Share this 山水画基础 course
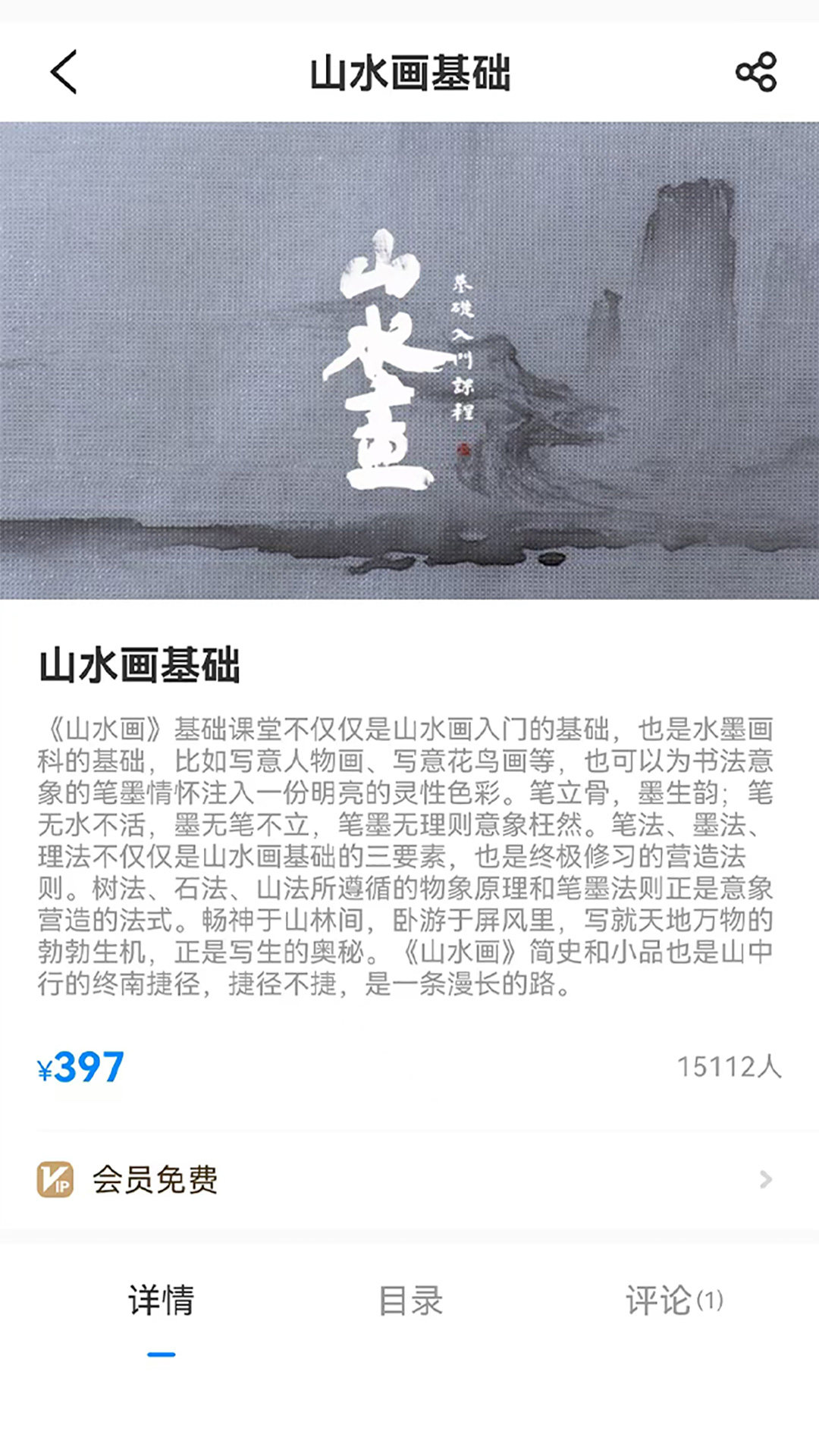 756,72
